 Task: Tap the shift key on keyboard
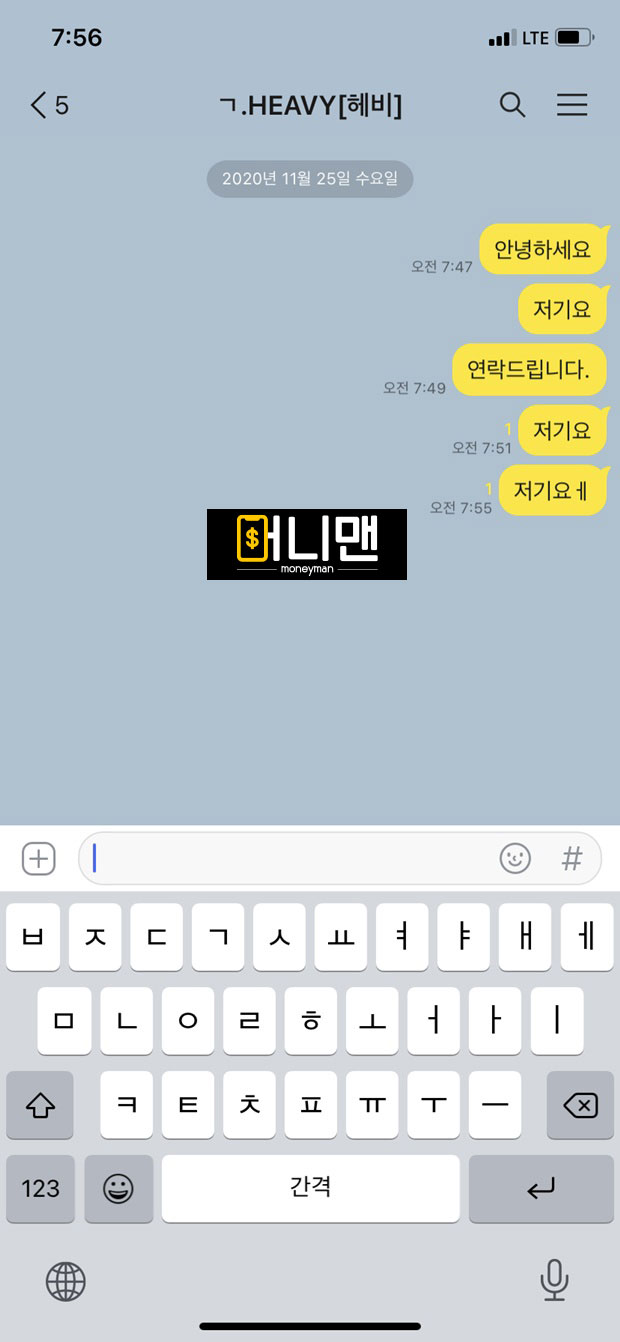click(x=40, y=1105)
